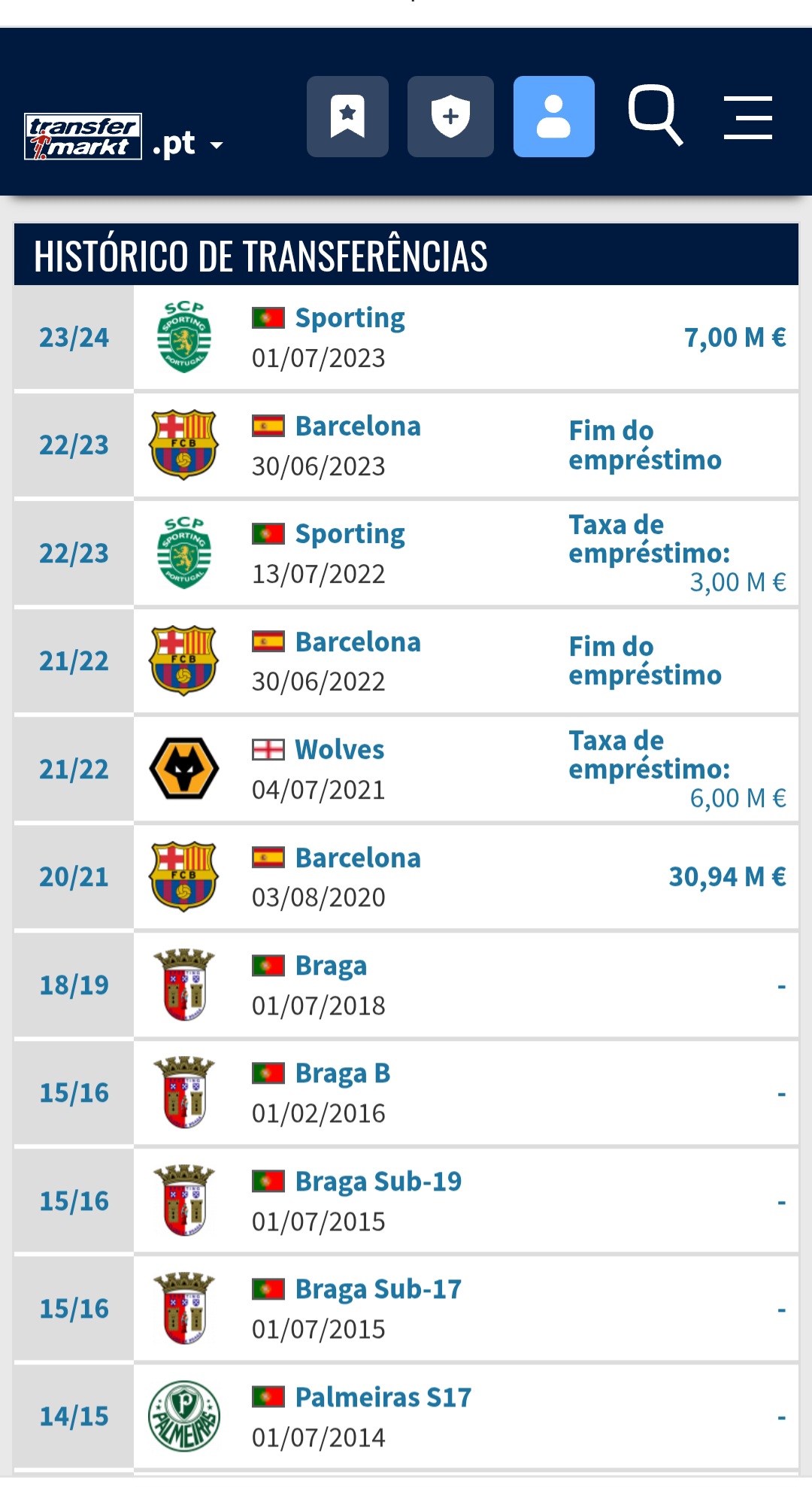The height and width of the screenshot is (1487, 812).
Task: Open the search magnifier
Action: [x=656, y=115]
